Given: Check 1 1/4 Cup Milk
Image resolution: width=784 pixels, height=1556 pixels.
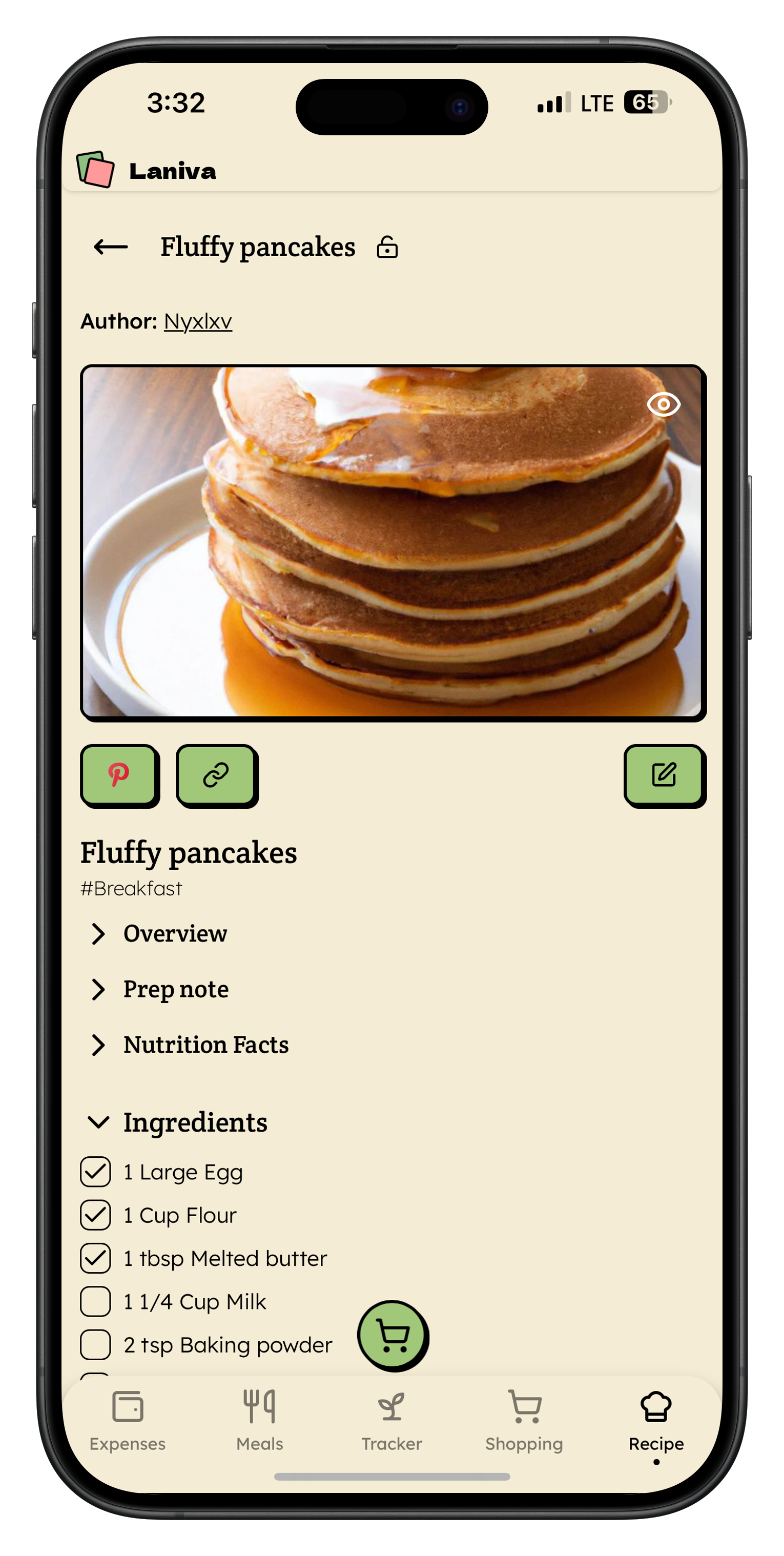Looking at the screenshot, I should (95, 1302).
